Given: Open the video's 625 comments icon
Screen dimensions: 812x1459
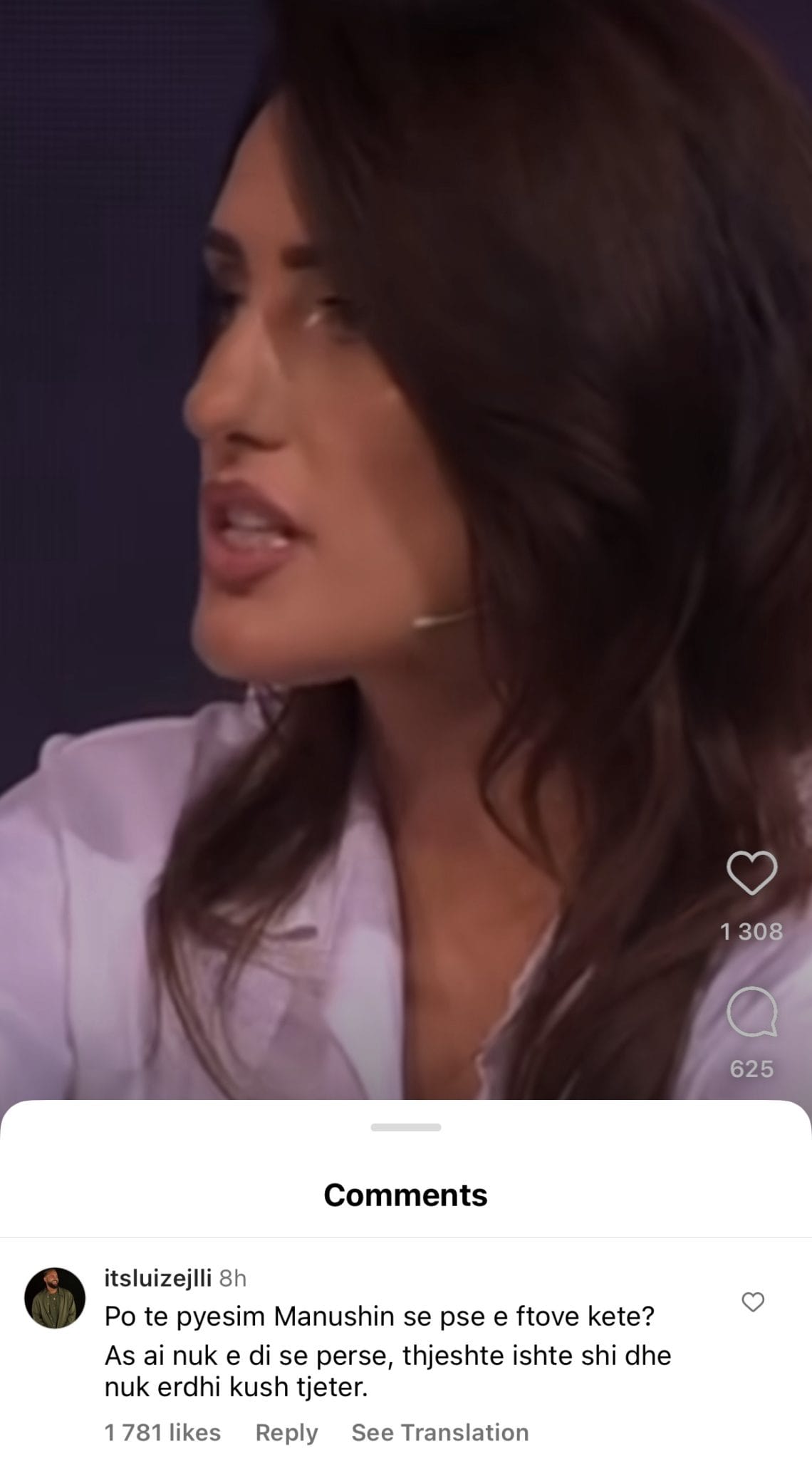Looking at the screenshot, I should 751,1012.
